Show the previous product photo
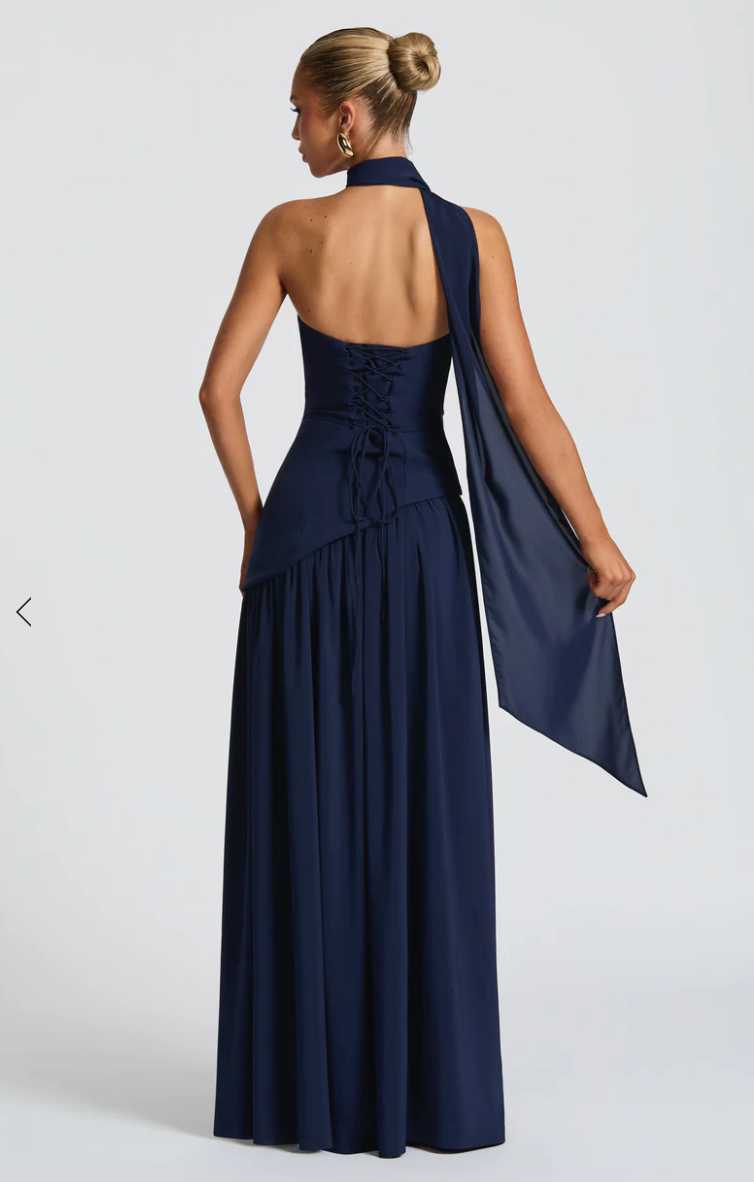Image resolution: width=754 pixels, height=1182 pixels. tap(24, 612)
